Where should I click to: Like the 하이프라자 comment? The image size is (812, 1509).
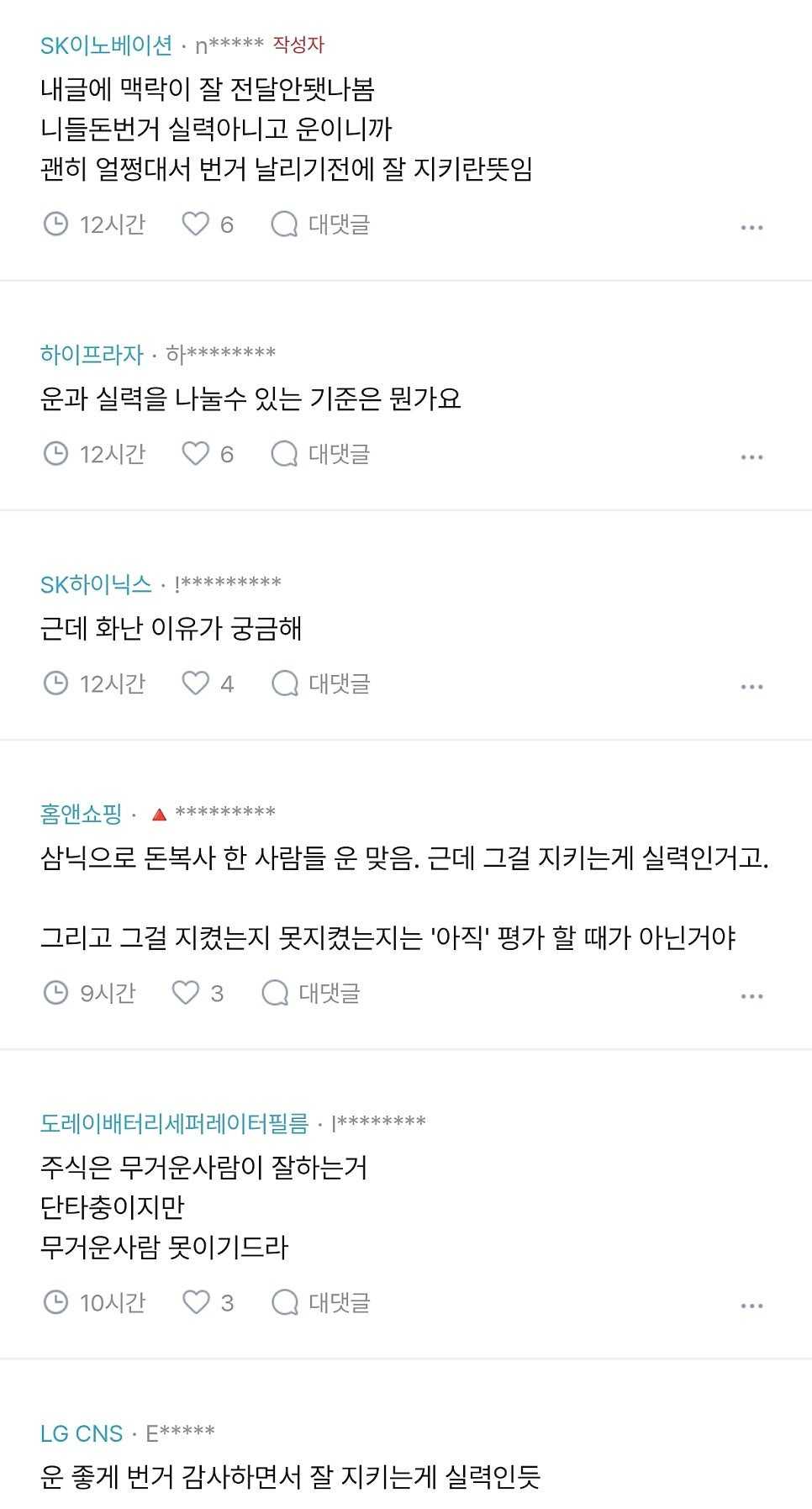[x=207, y=453]
